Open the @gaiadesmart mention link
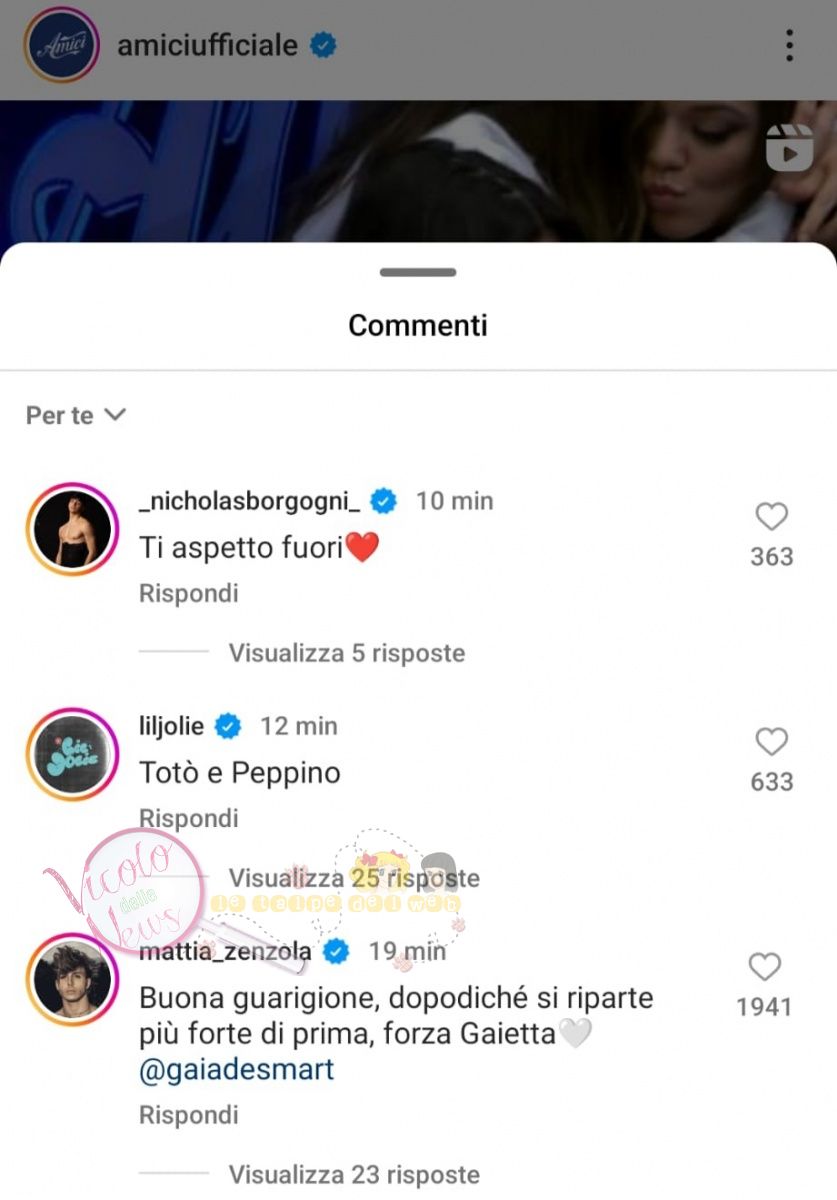 pyautogui.click(x=237, y=1070)
